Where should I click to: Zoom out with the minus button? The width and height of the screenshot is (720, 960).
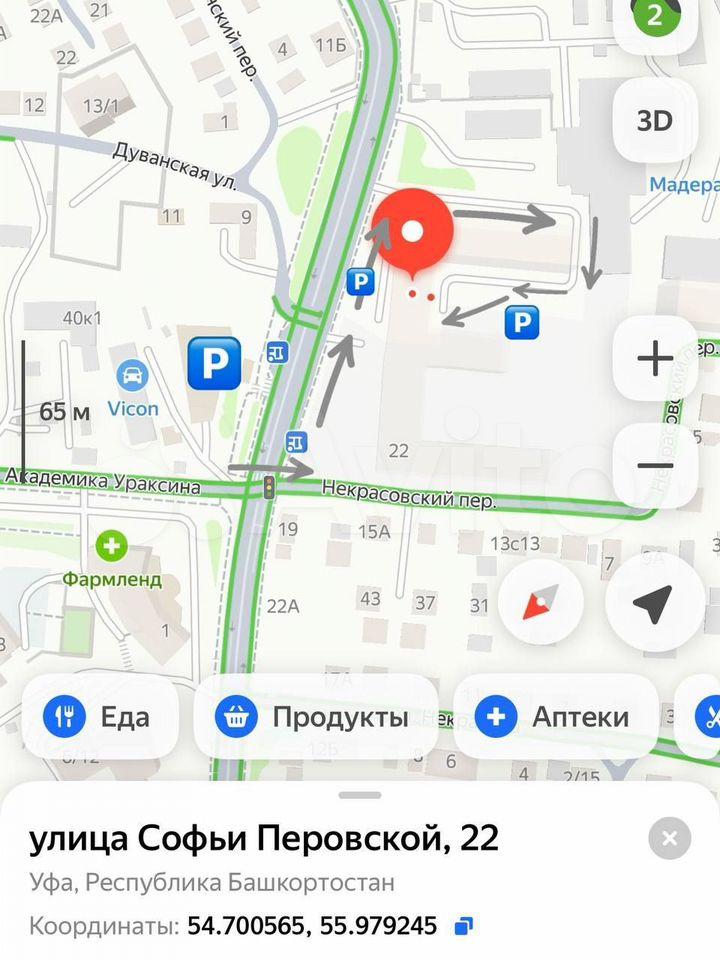pyautogui.click(x=655, y=465)
